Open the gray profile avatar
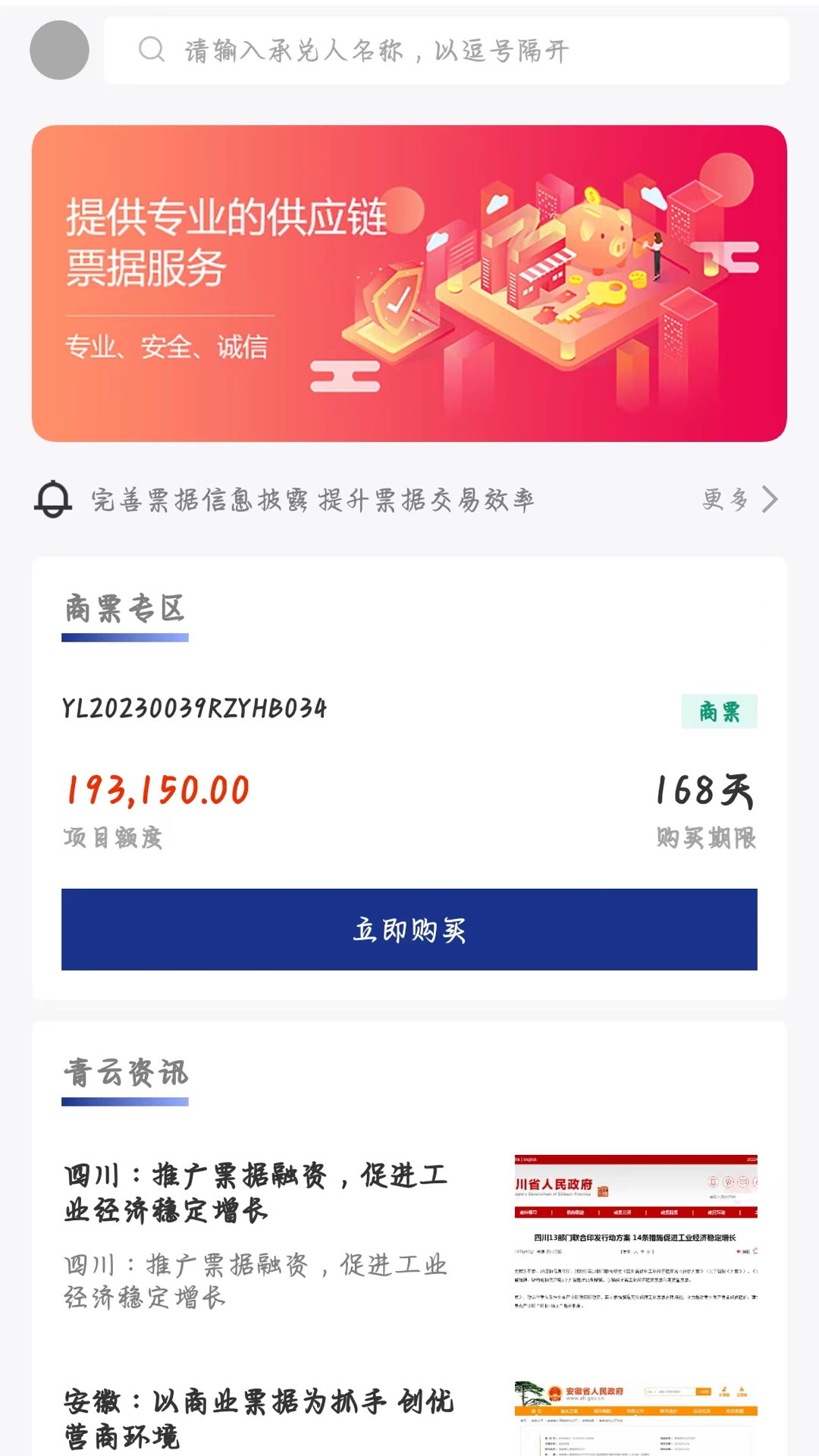 coord(59,50)
